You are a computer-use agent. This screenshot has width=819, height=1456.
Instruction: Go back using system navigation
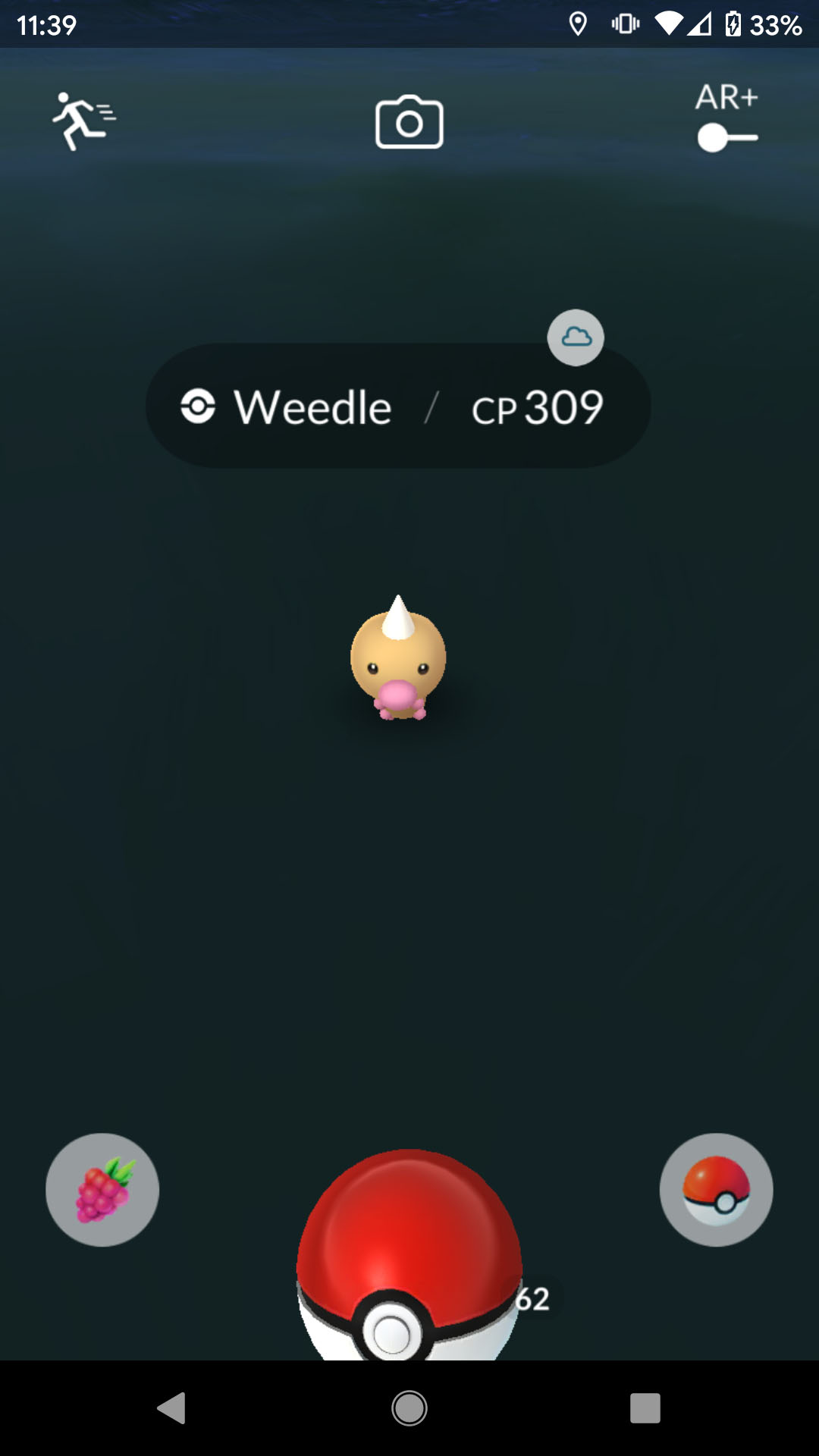[x=172, y=1408]
